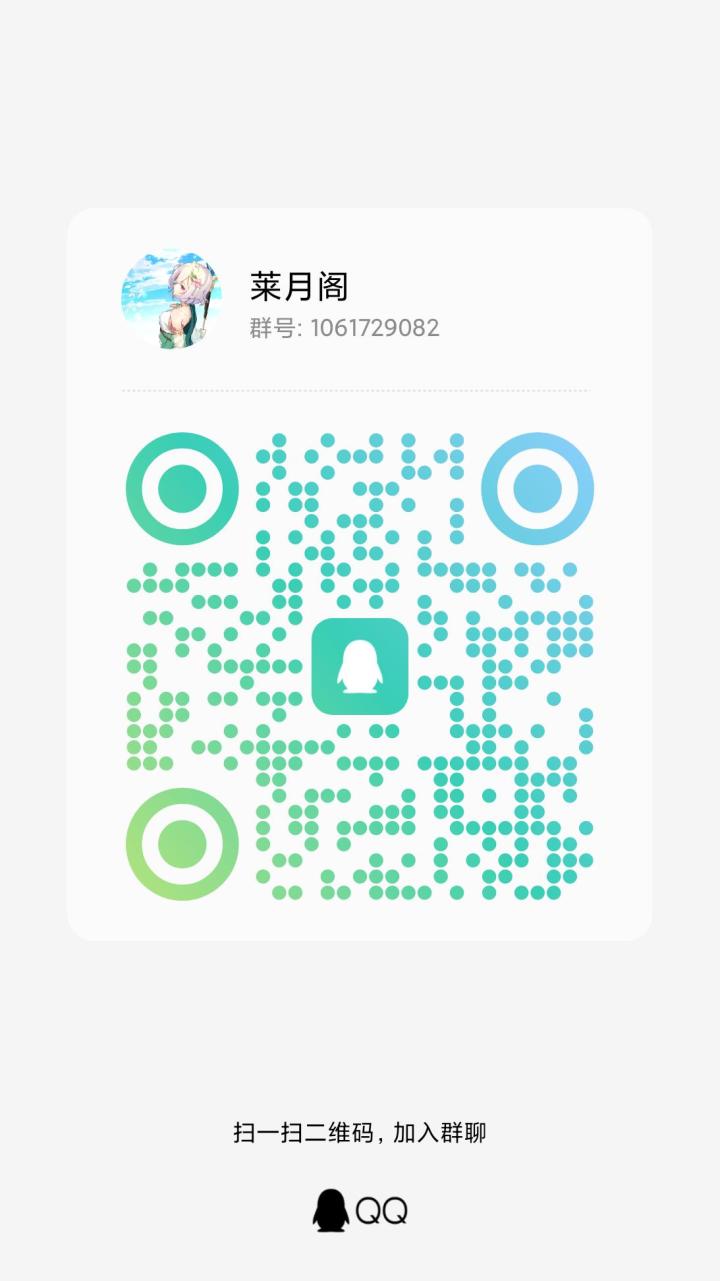Click the join group chat message
Image resolution: width=720 pixels, height=1281 pixels.
pyautogui.click(x=360, y=1134)
